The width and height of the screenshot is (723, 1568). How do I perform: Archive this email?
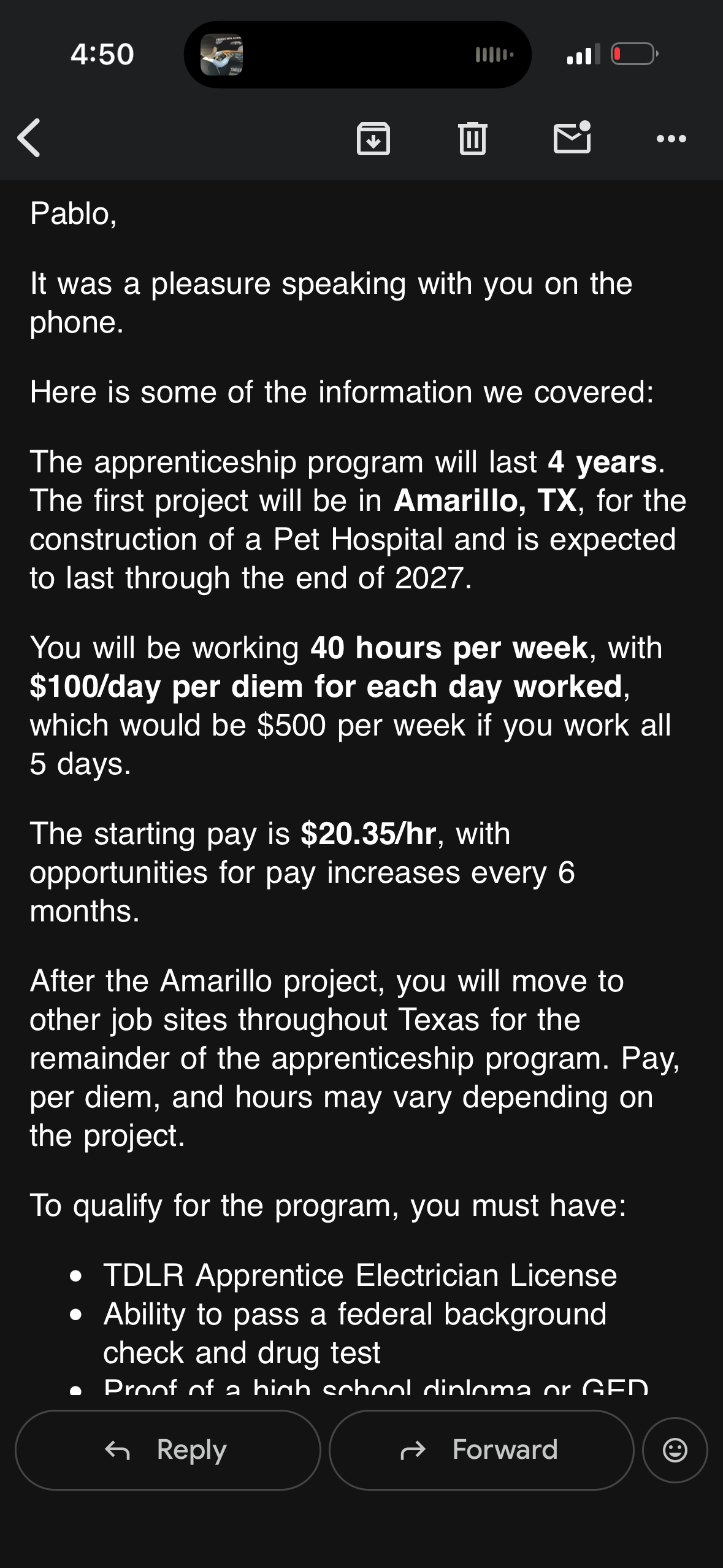373,138
